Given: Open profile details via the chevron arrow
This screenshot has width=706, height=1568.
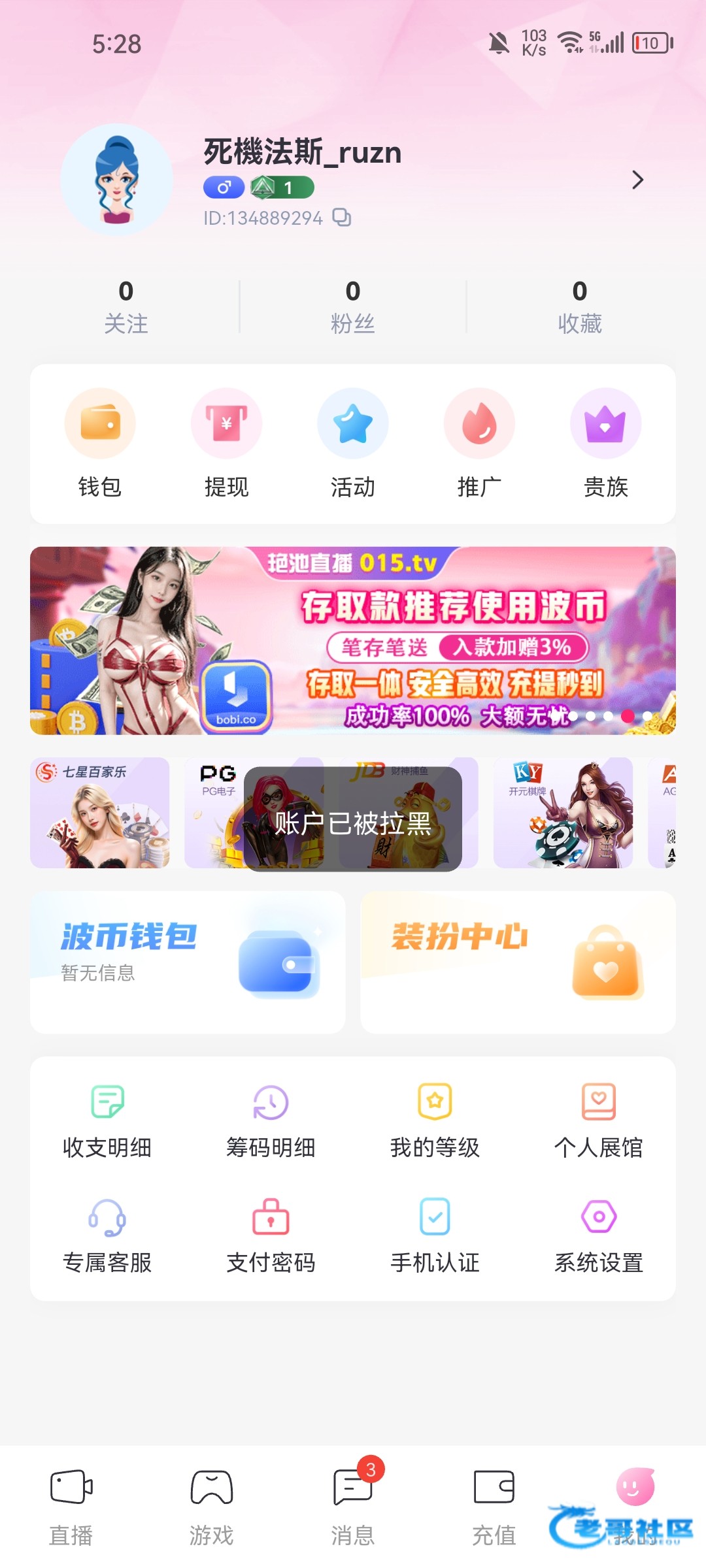Looking at the screenshot, I should 637,180.
